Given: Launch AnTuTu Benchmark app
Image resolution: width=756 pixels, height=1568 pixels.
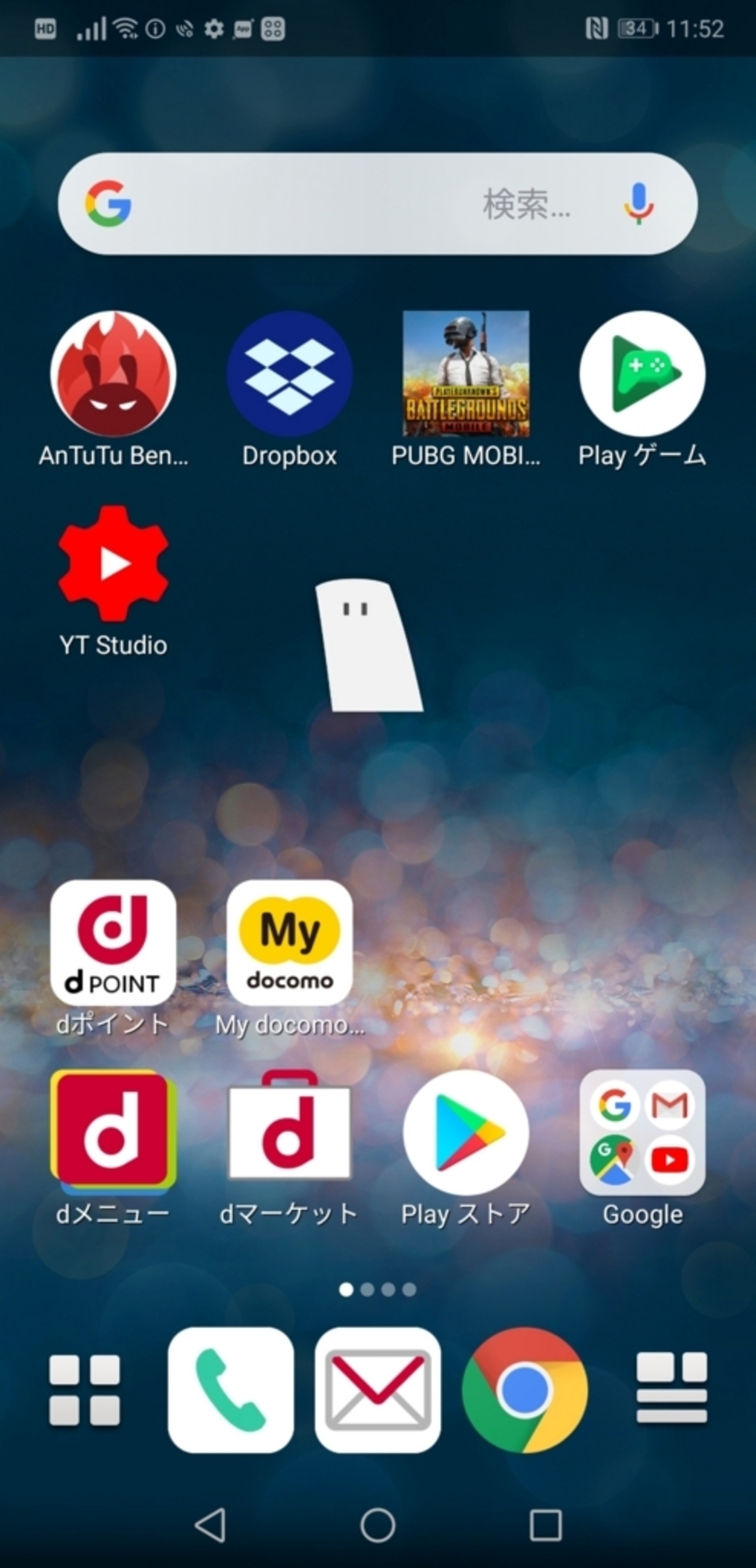Looking at the screenshot, I should click(113, 374).
